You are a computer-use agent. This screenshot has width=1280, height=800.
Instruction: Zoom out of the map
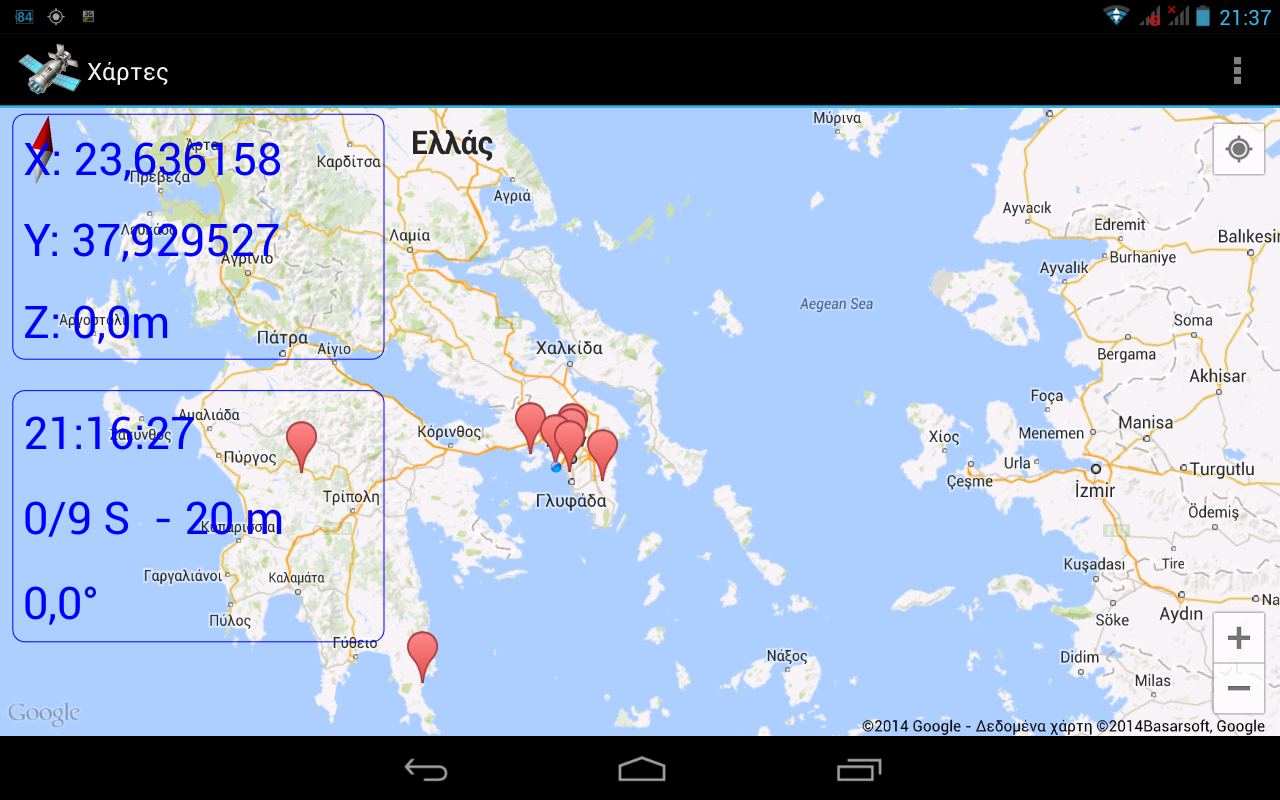coord(1238,689)
